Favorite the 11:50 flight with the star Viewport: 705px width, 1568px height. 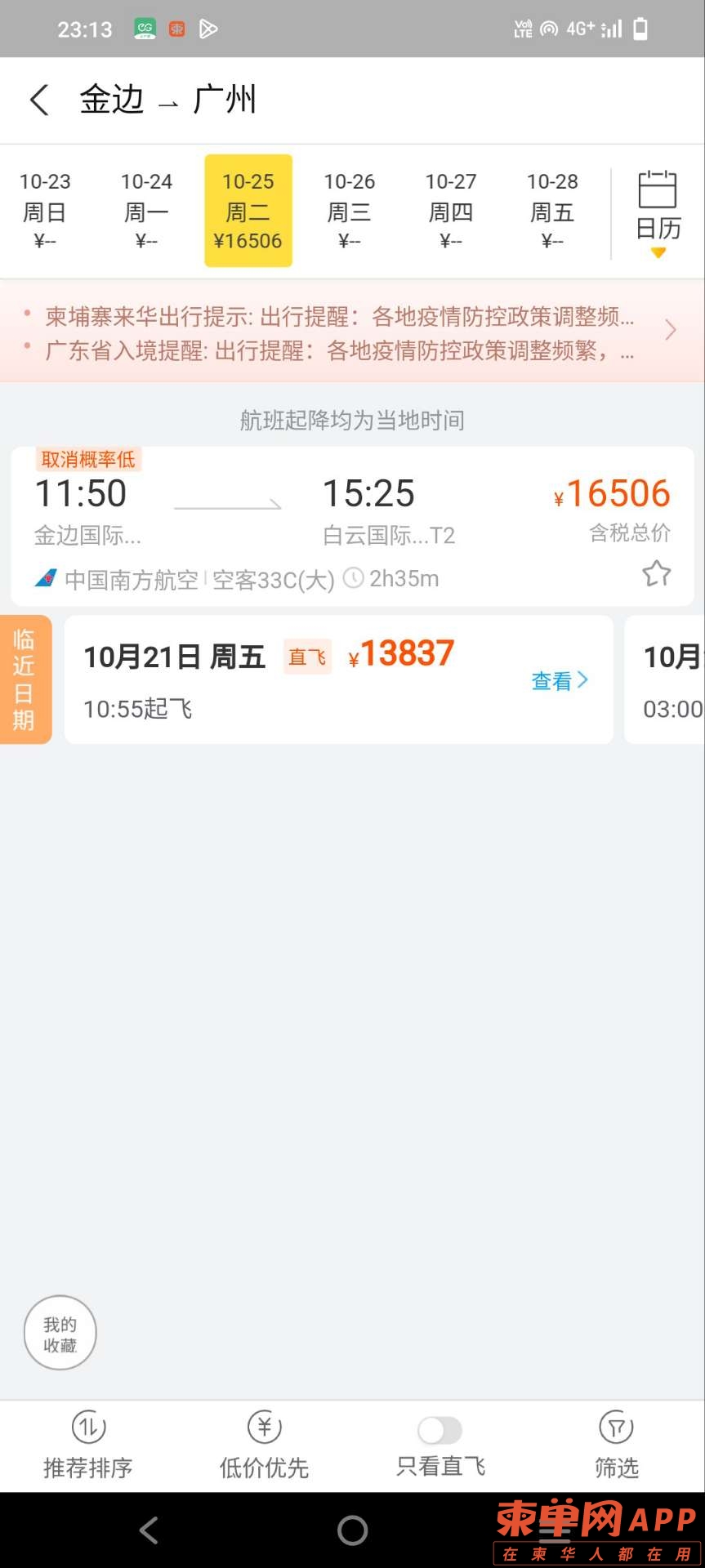tap(657, 574)
